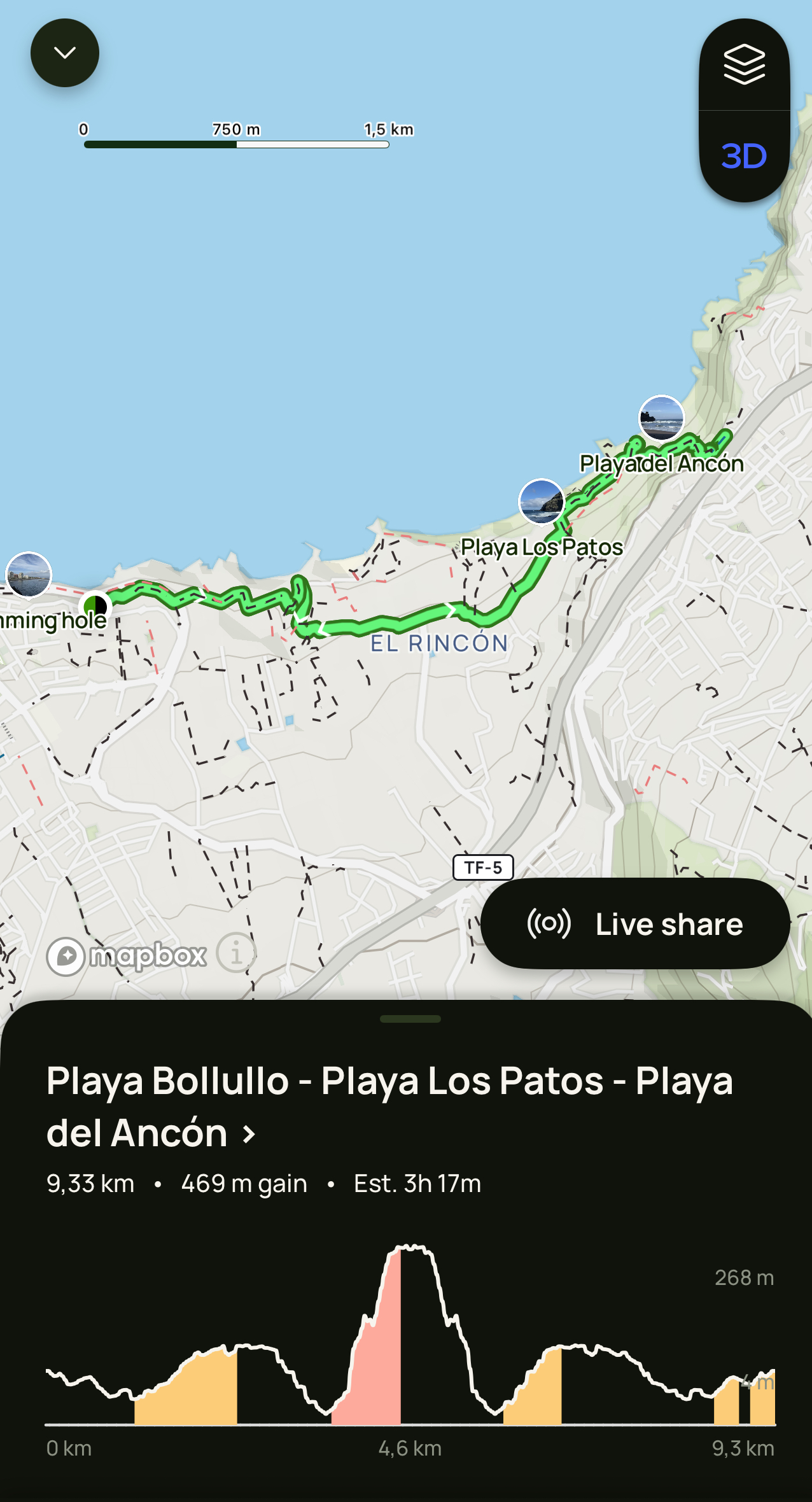Open Playa del Ancón photo marker
This screenshot has width=812, height=1502.
click(661, 418)
